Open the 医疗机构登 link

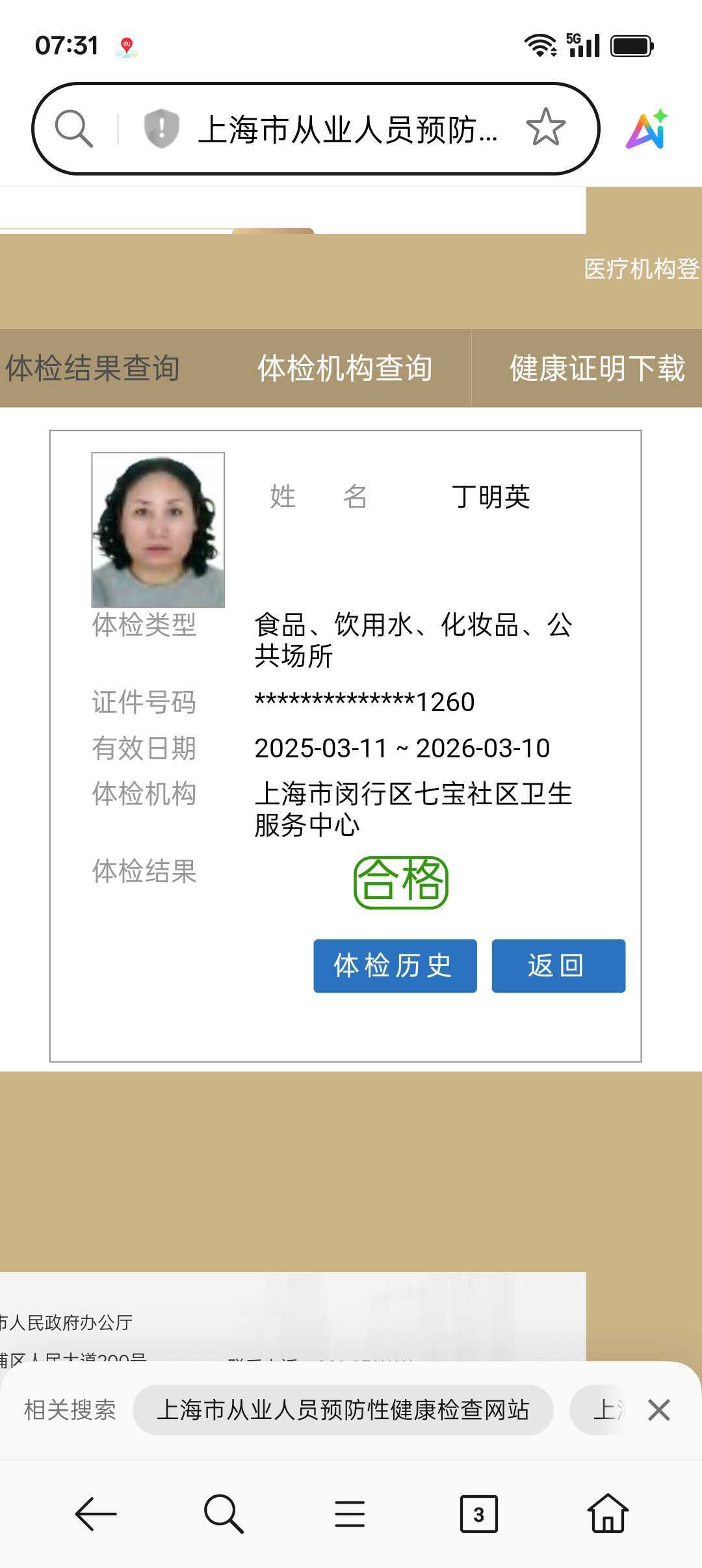click(641, 268)
